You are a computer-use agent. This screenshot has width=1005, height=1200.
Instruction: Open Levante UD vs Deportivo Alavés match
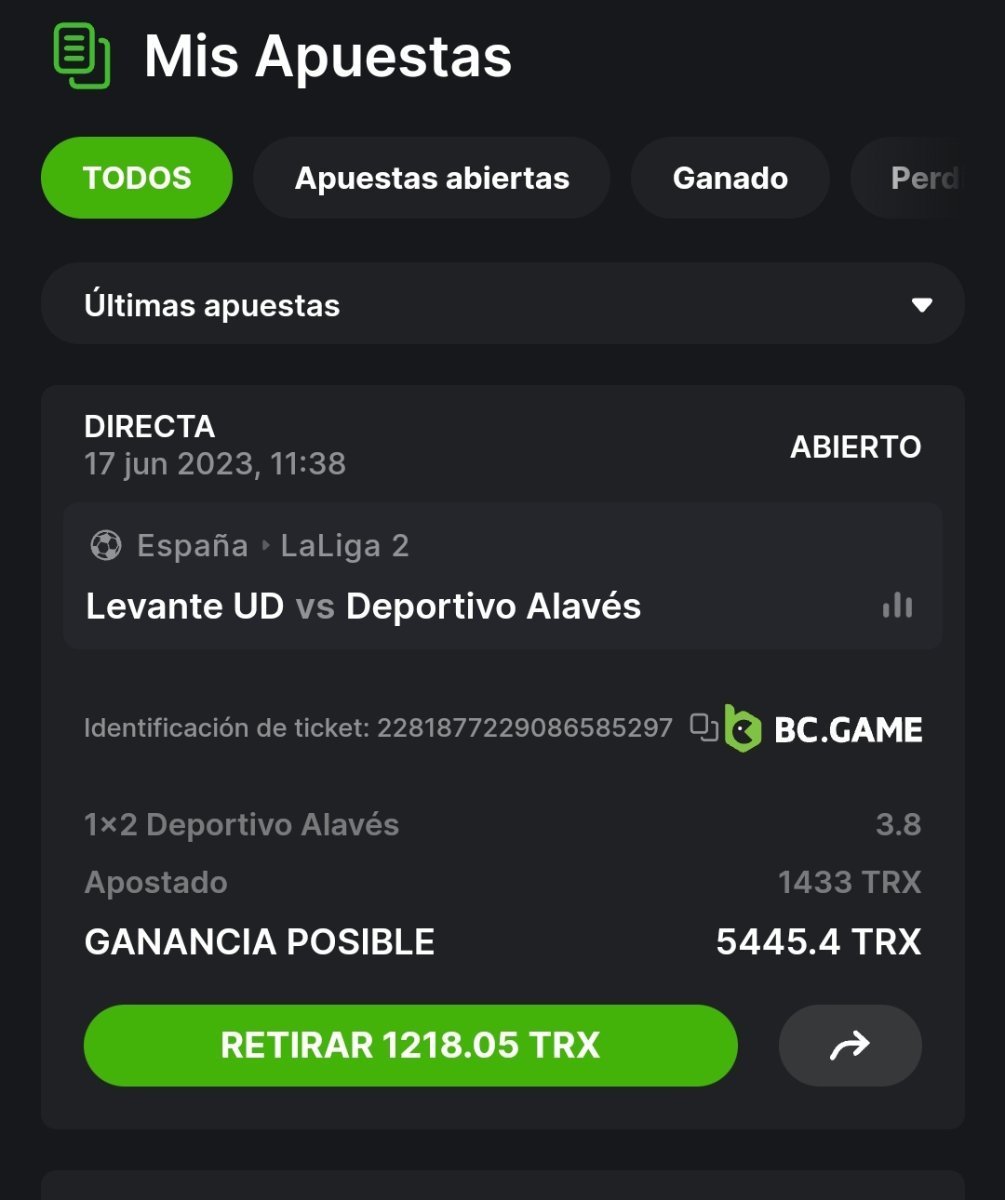[363, 606]
